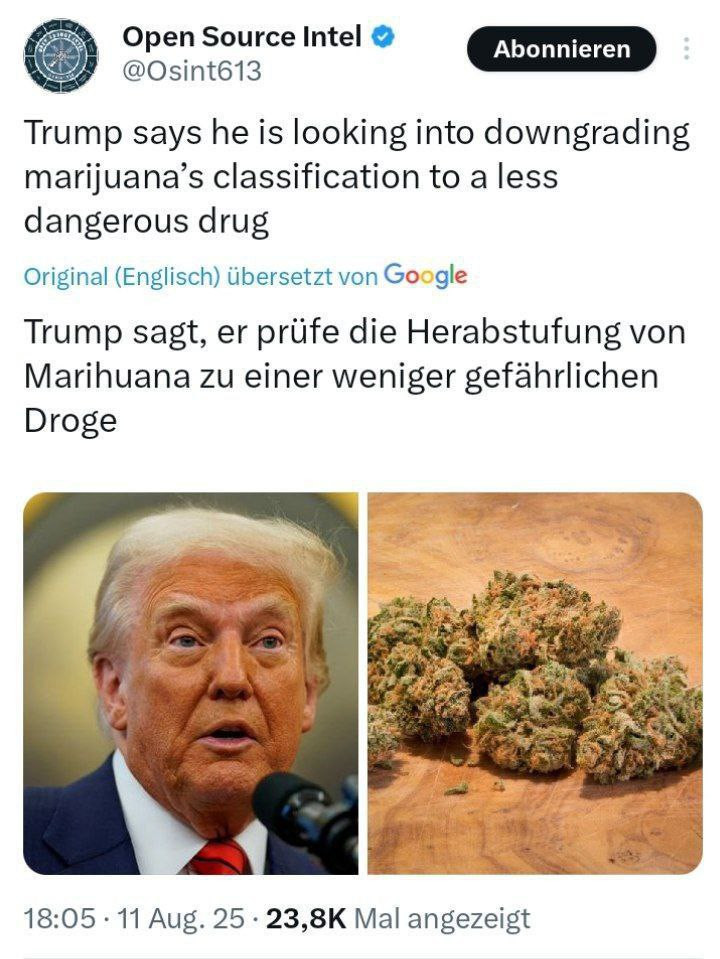Open the marijuana buds photo
Screen dimensions: 720x959
coord(535,683)
